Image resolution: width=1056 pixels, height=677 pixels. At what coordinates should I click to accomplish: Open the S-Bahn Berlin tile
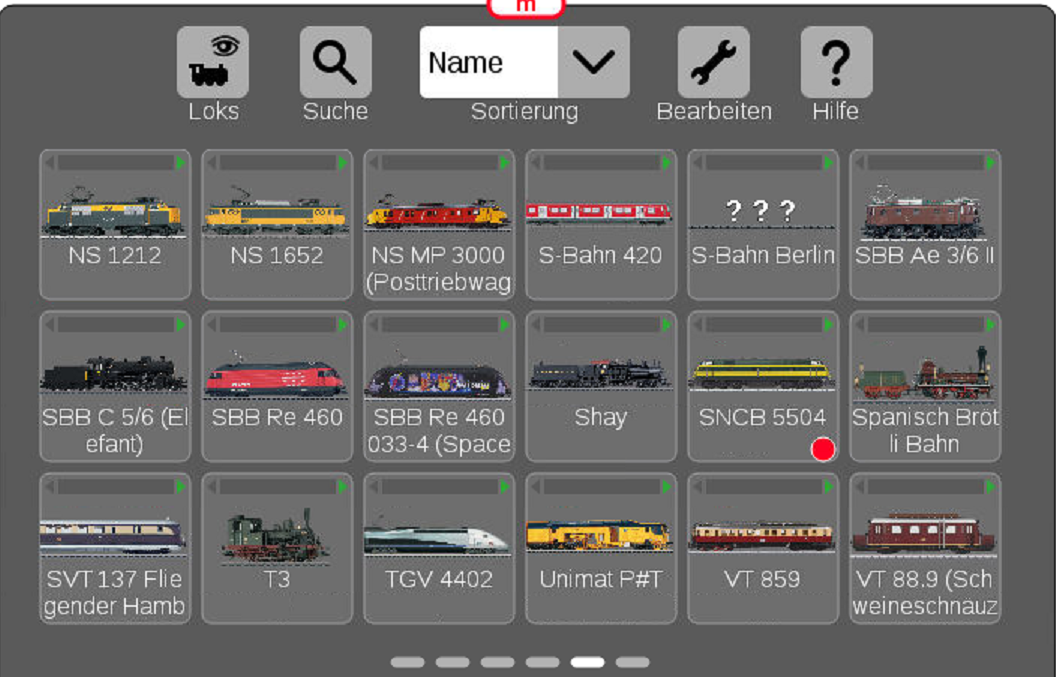coord(763,225)
